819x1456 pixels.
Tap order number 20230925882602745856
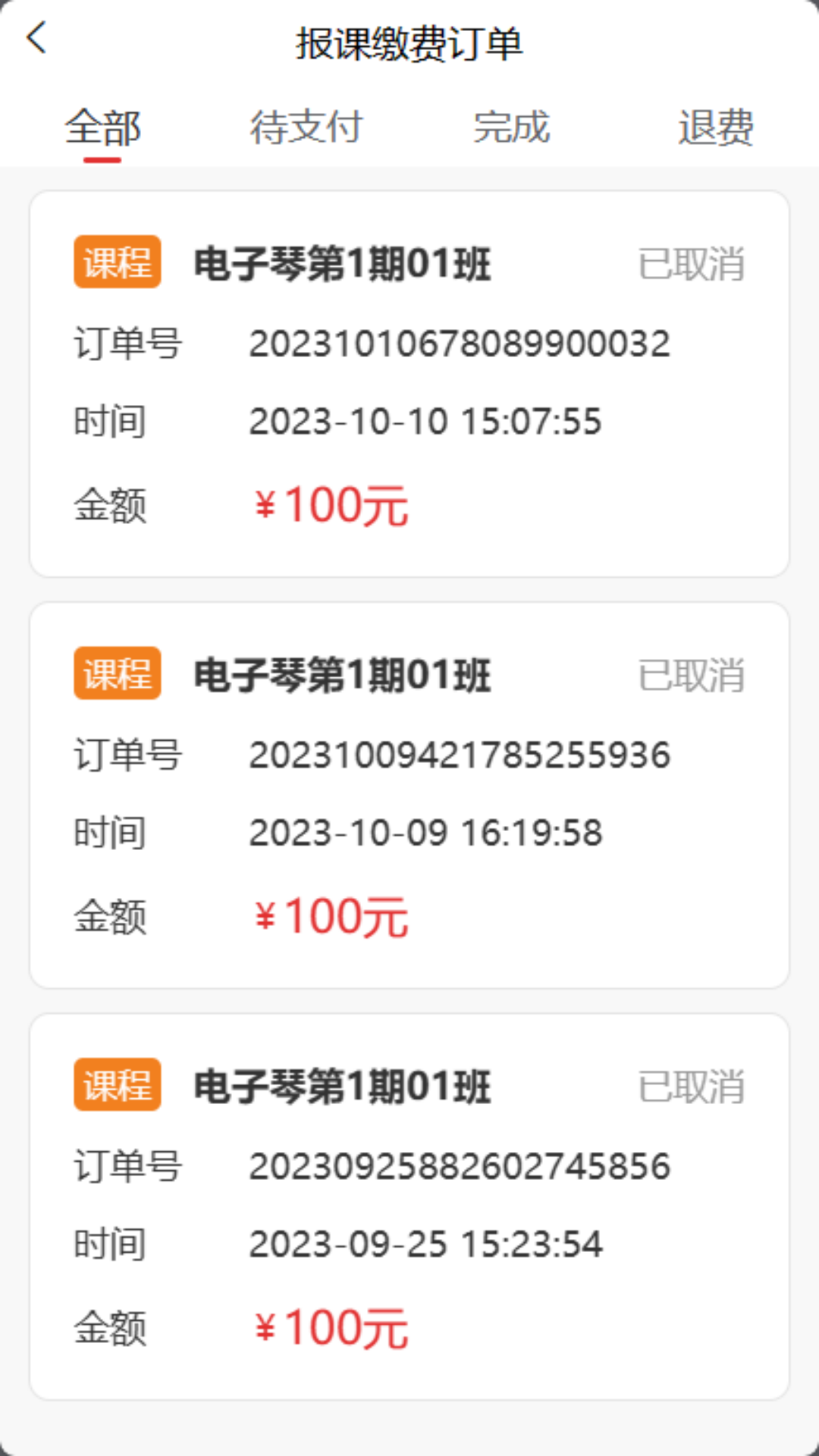pyautogui.click(x=460, y=1166)
